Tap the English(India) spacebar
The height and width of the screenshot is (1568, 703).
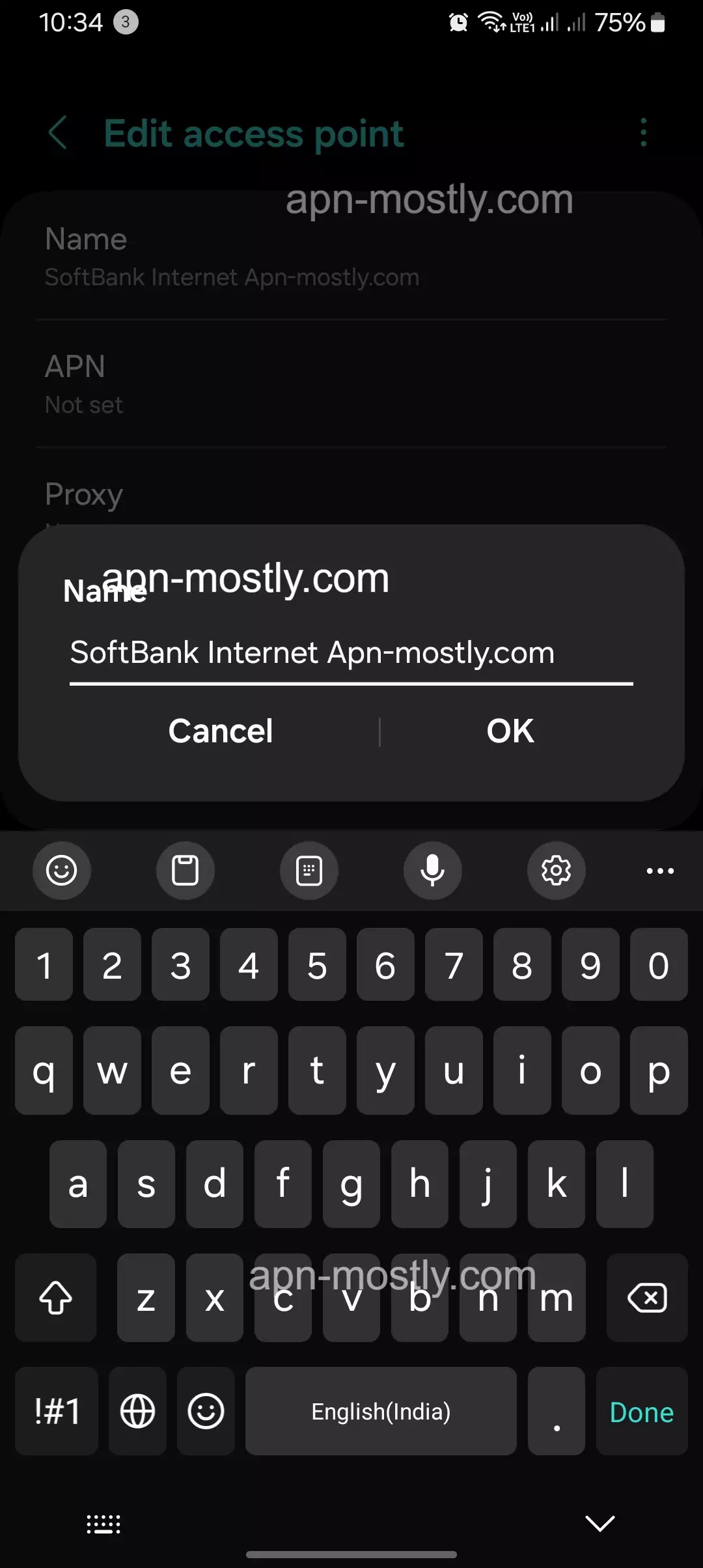click(x=380, y=1411)
